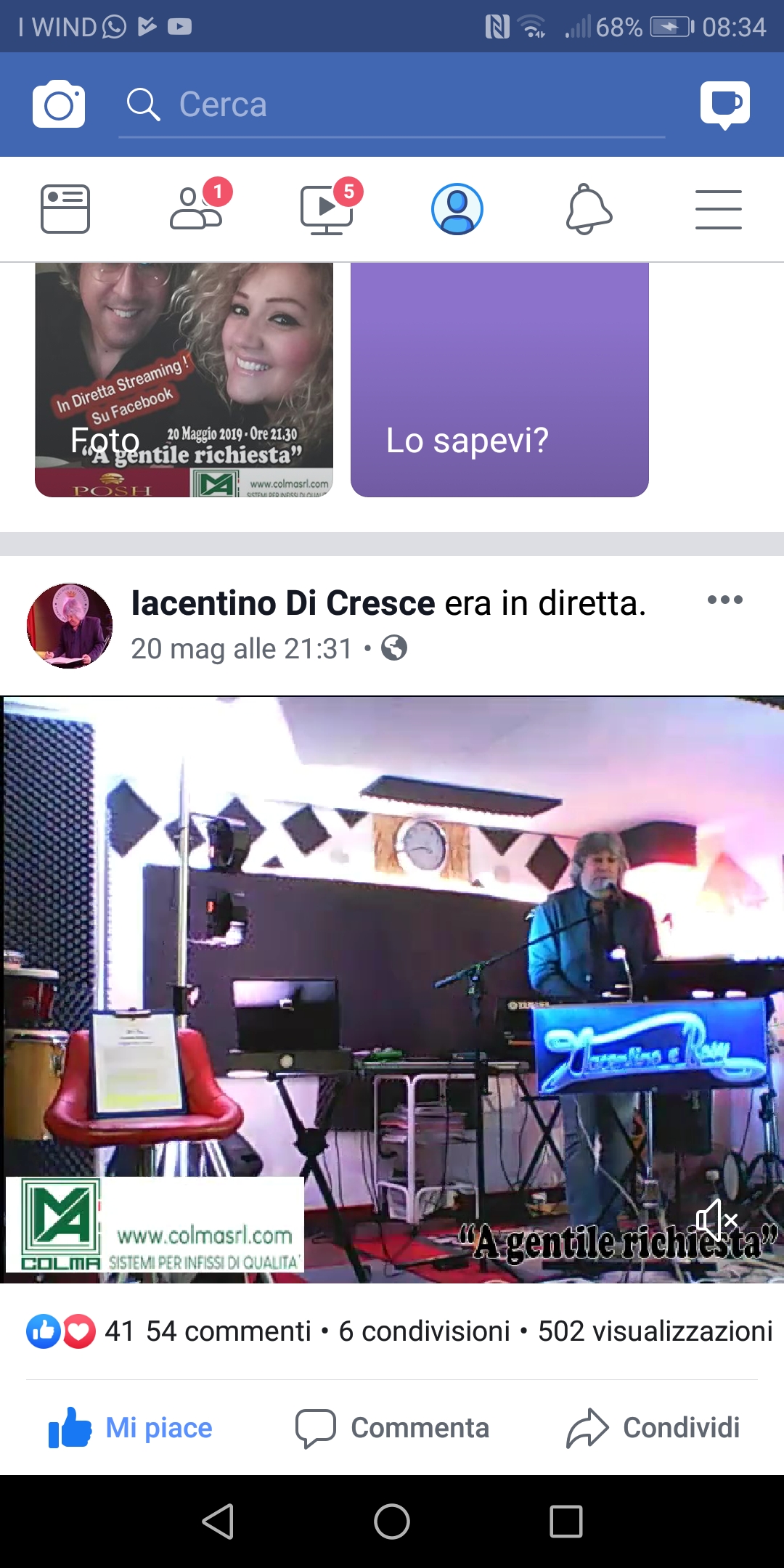784x1568 pixels.
Task: View the 54 commenti on the post
Action: 229,1331
